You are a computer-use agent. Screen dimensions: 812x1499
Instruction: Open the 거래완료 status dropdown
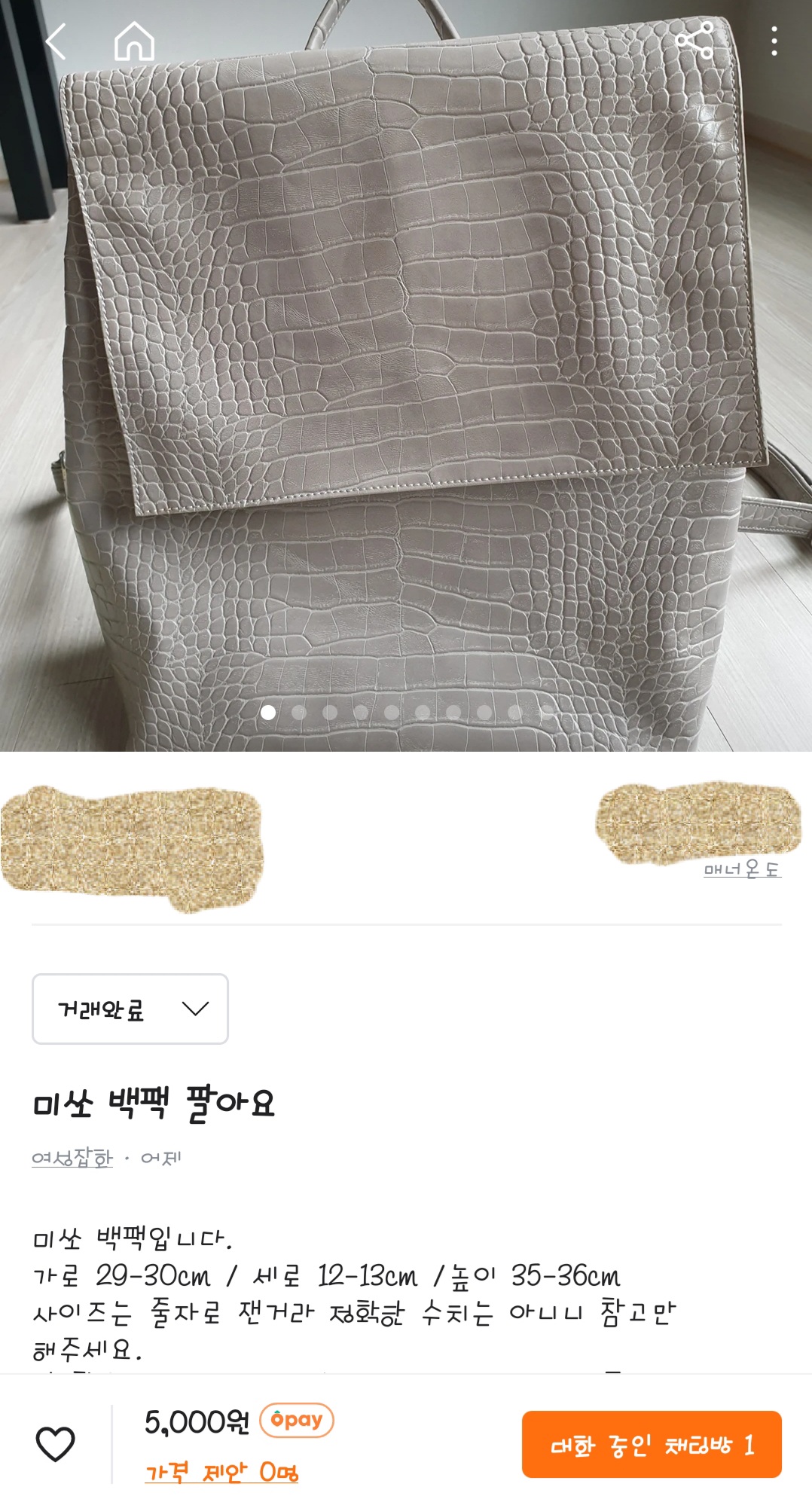tap(130, 1009)
